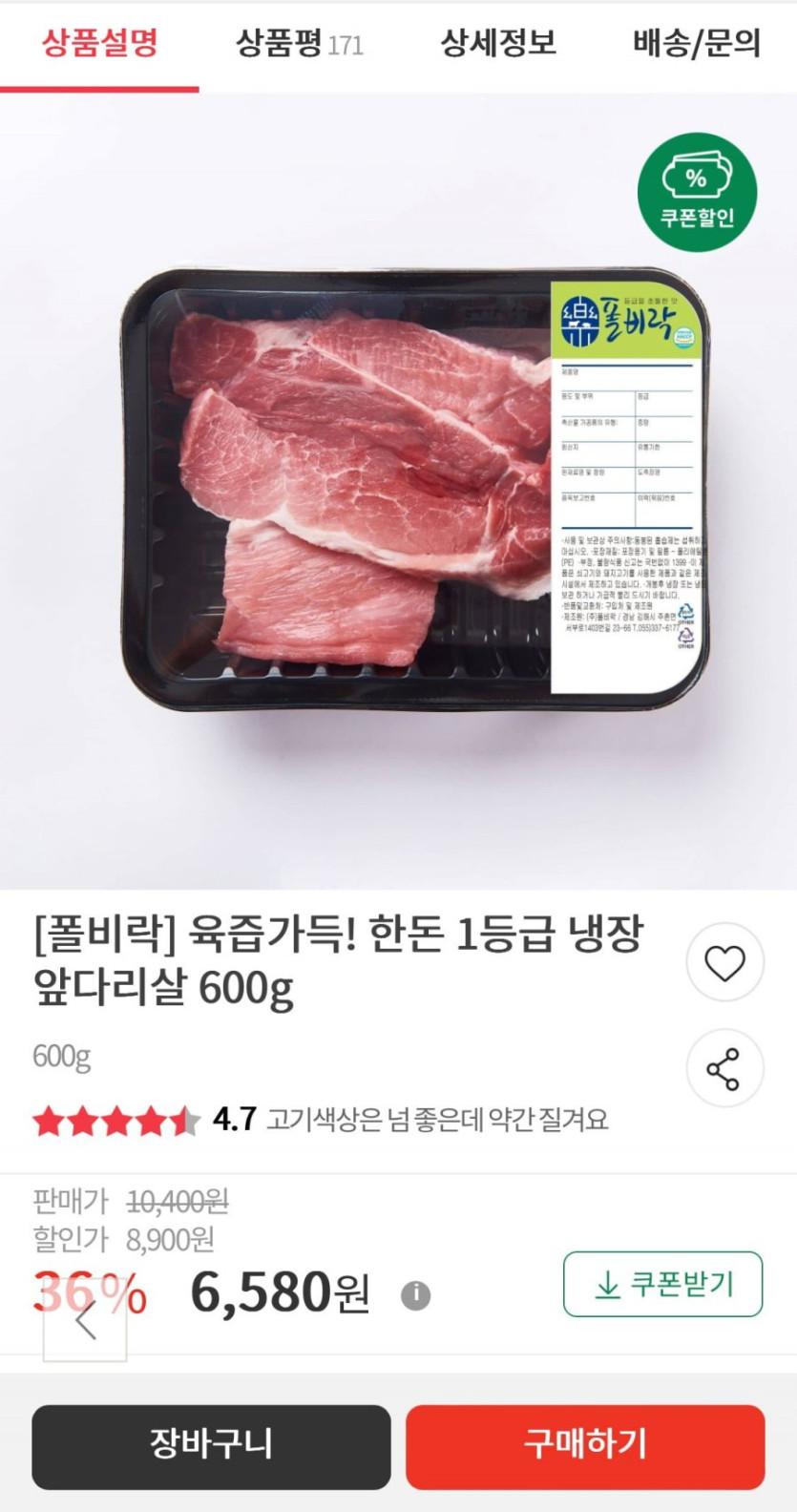Add item to cart with 장바구니 button

pyautogui.click(x=212, y=1446)
